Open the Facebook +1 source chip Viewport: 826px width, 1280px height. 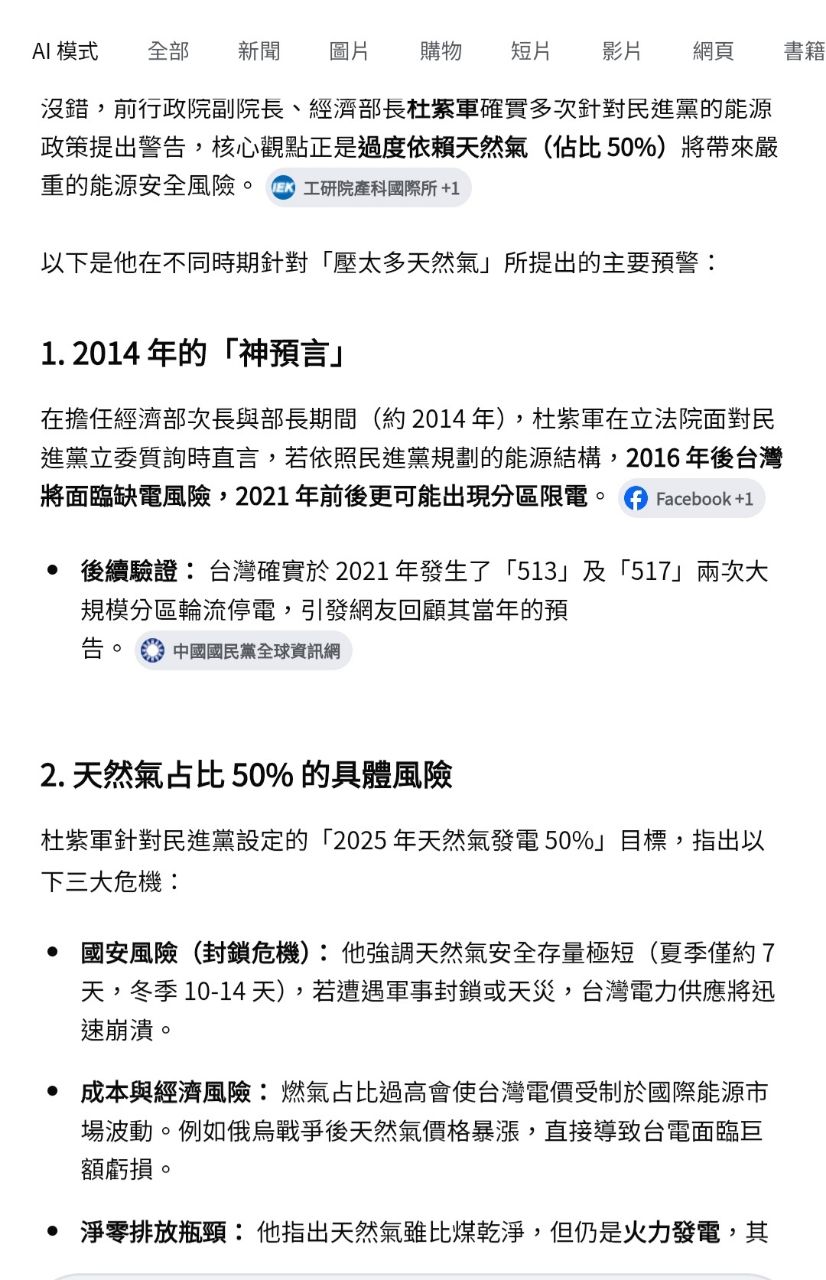[x=690, y=498]
